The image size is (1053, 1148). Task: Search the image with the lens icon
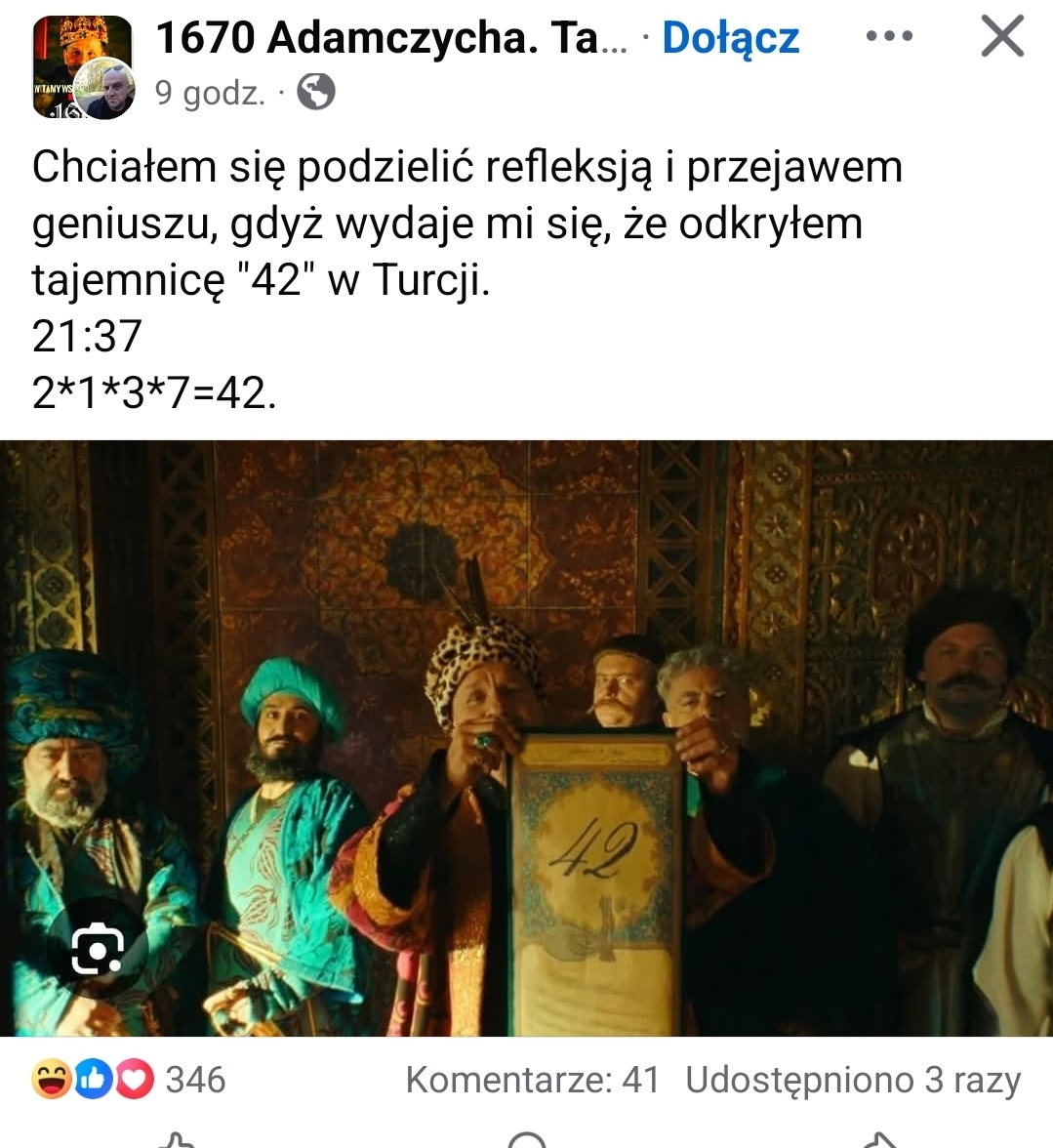98,948
